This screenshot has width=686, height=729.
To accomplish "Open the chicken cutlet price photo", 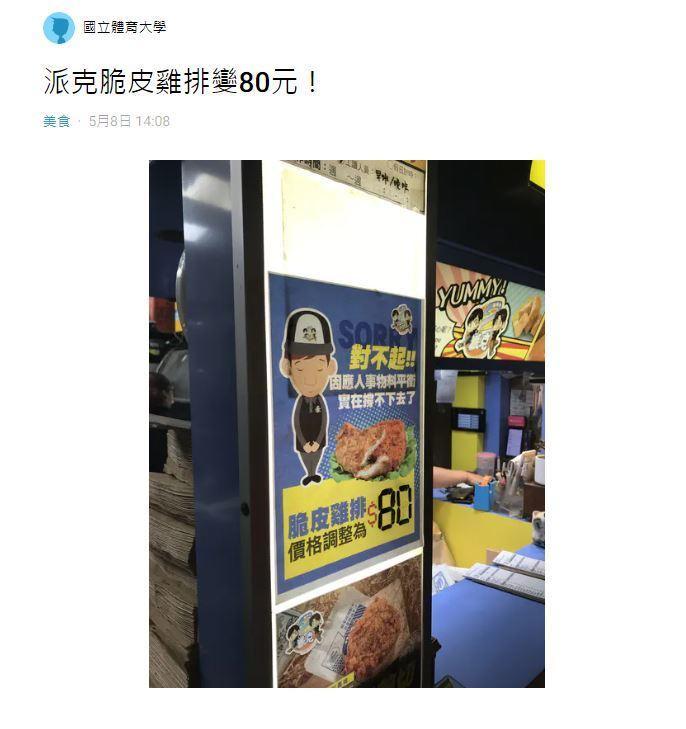I will point(346,423).
